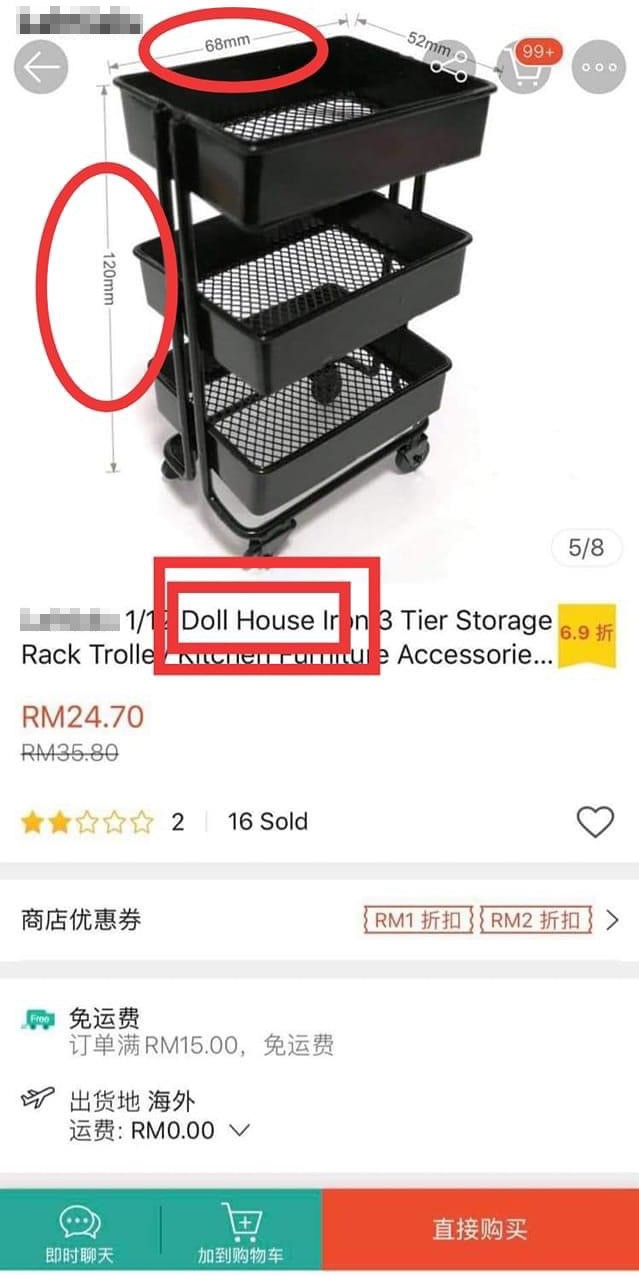Claim the RM1 折扣 voucher
The width and height of the screenshot is (639, 1276).
418,920
